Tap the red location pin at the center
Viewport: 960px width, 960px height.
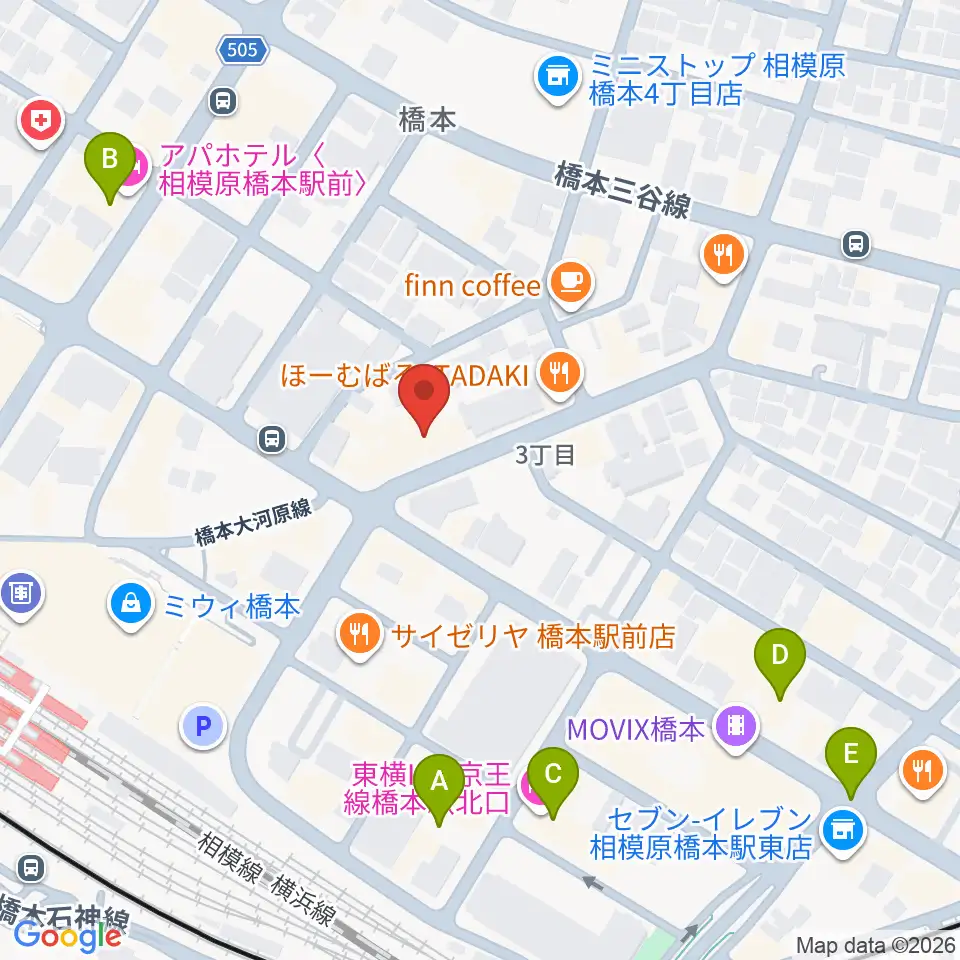[x=424, y=399]
